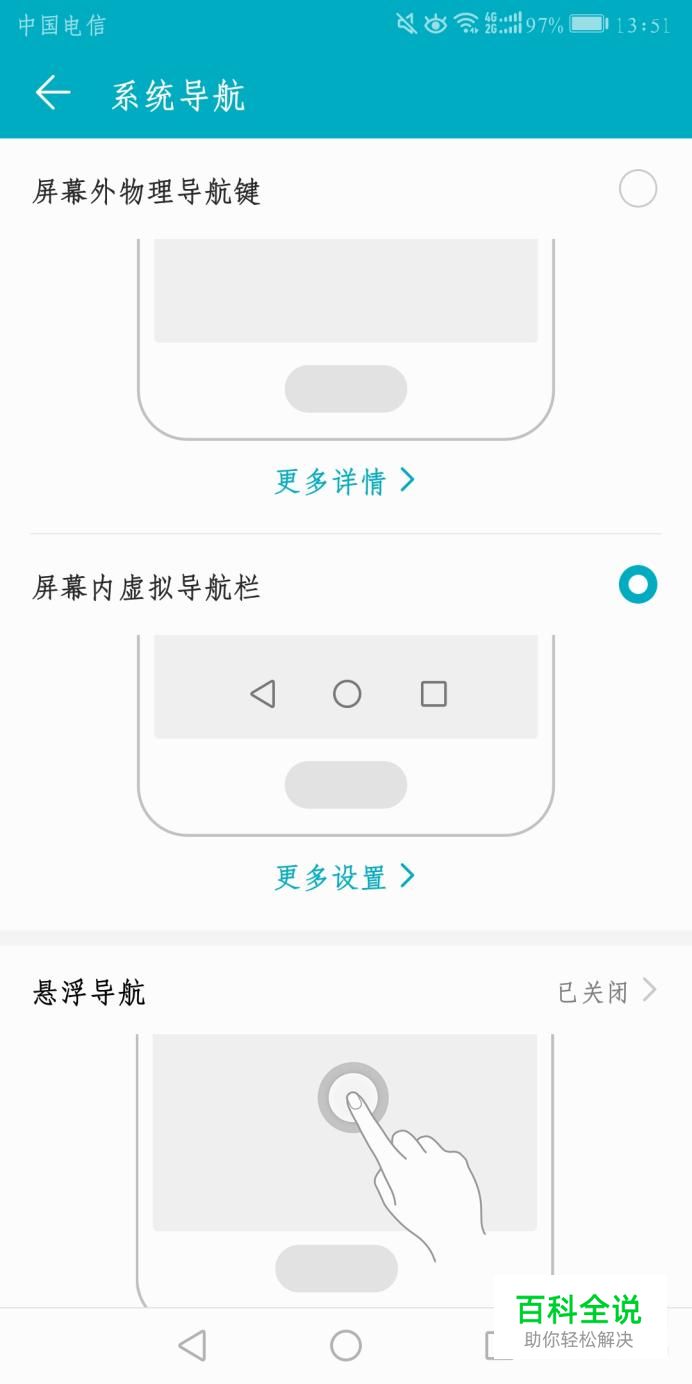Viewport: 692px width, 1384px height.
Task: Open 悬浮导航 settings row
Action: pyautogui.click(x=346, y=992)
